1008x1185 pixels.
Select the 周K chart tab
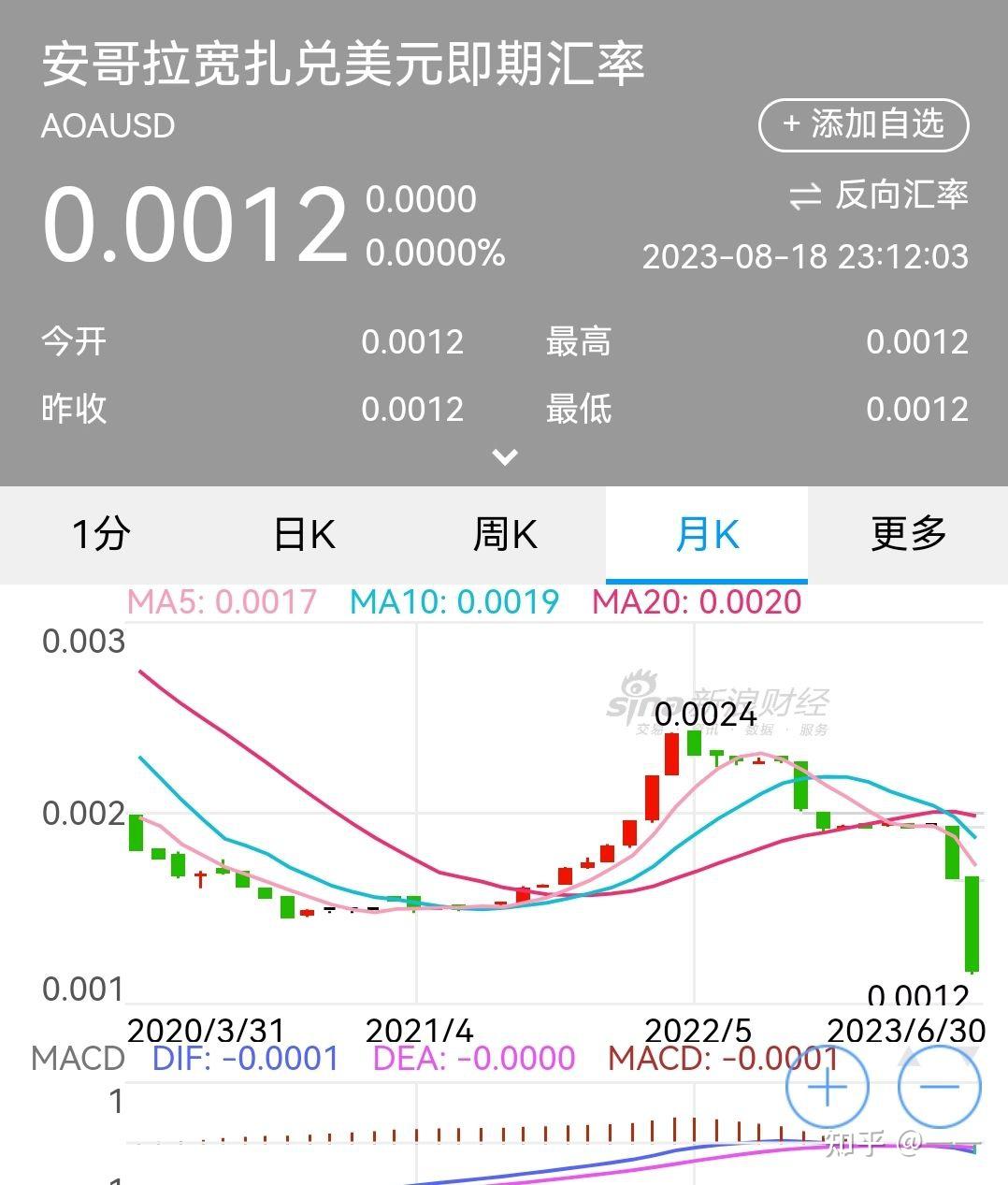tap(504, 534)
